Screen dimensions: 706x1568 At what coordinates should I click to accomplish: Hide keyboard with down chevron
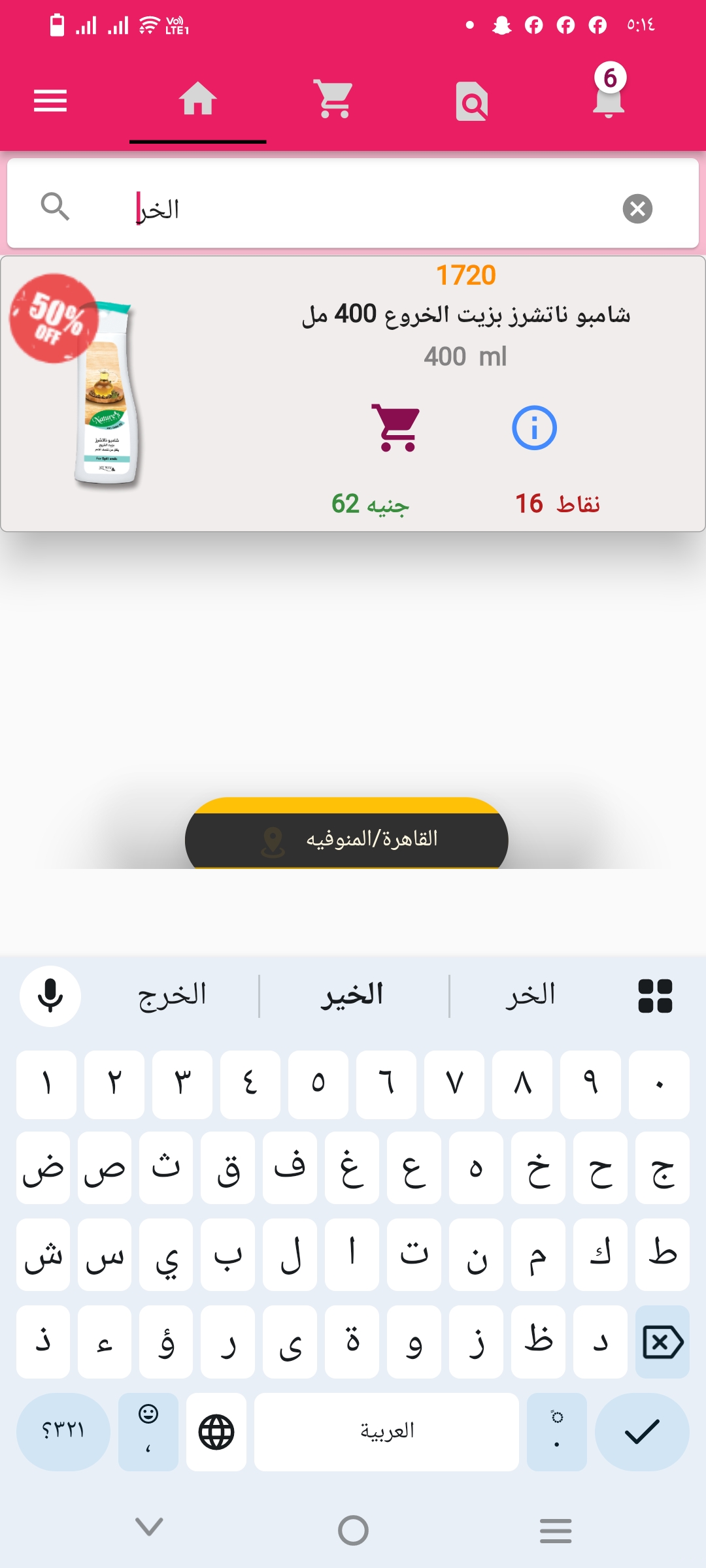149,1526
